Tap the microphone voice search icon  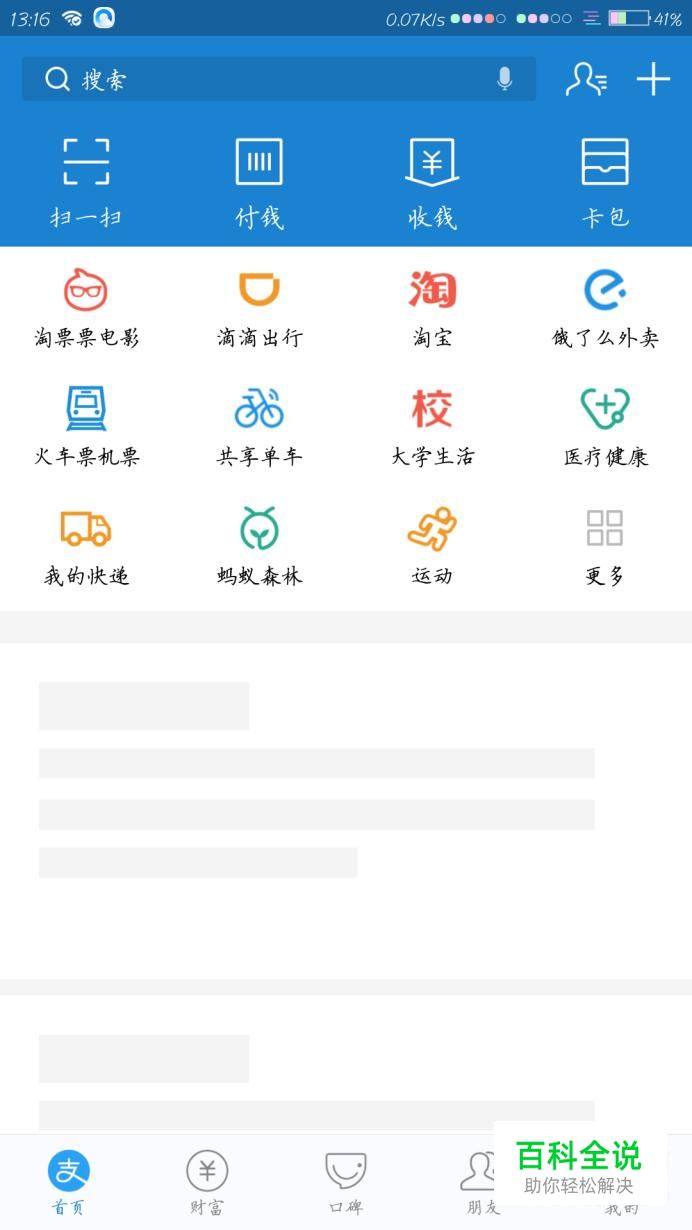click(x=505, y=79)
